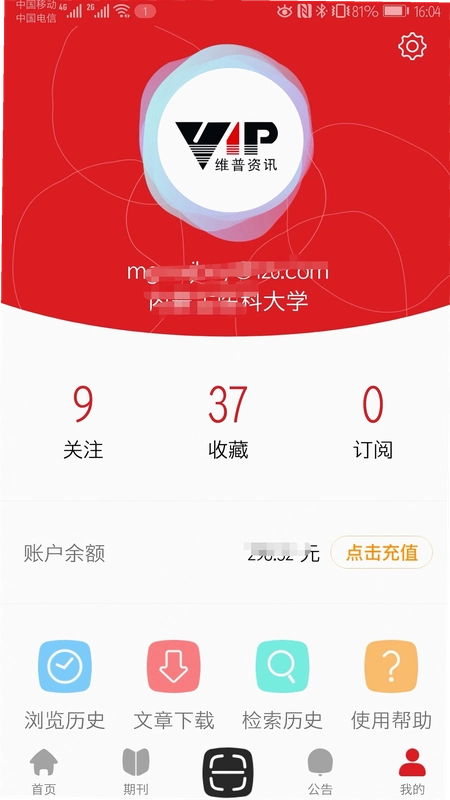Launch the center scan button

(228, 772)
